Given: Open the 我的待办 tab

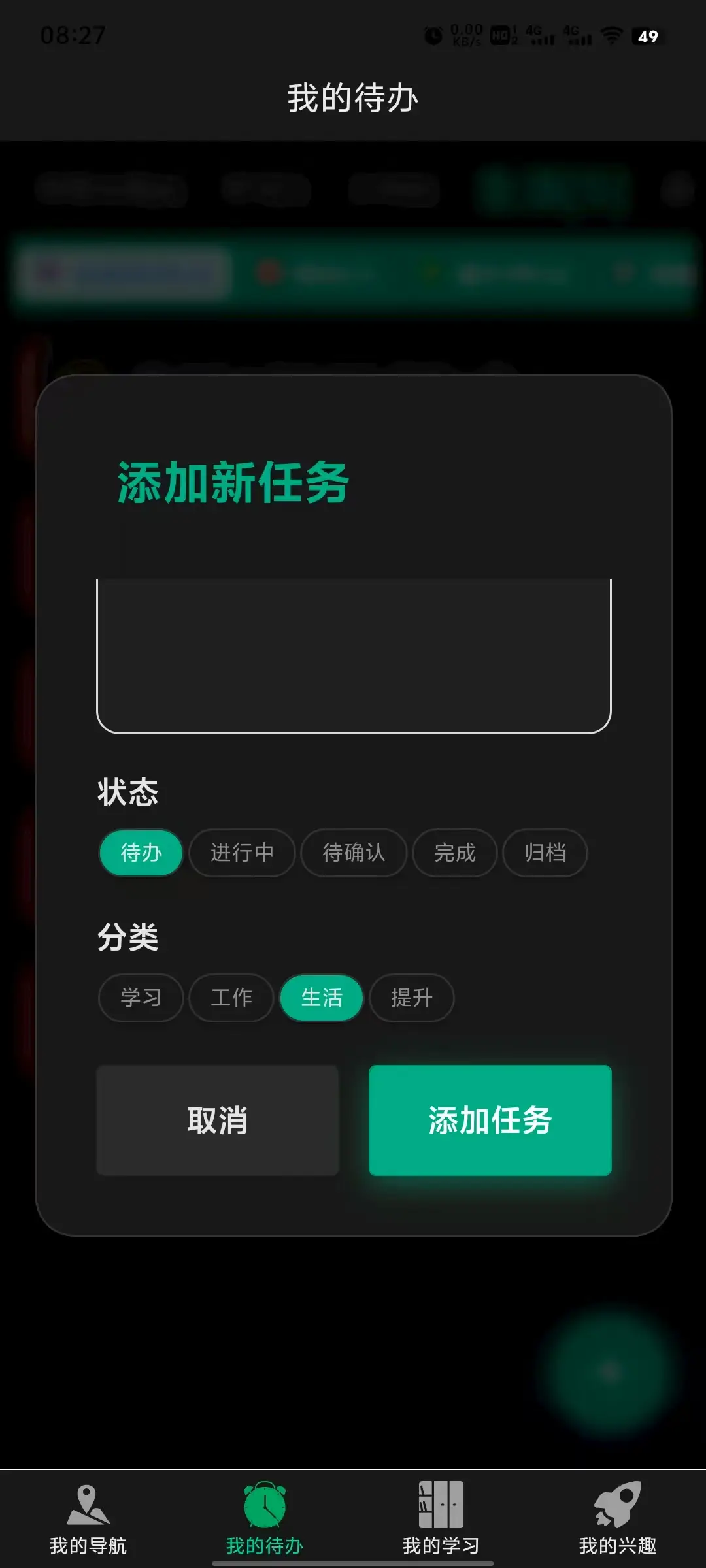Looking at the screenshot, I should [265, 1519].
